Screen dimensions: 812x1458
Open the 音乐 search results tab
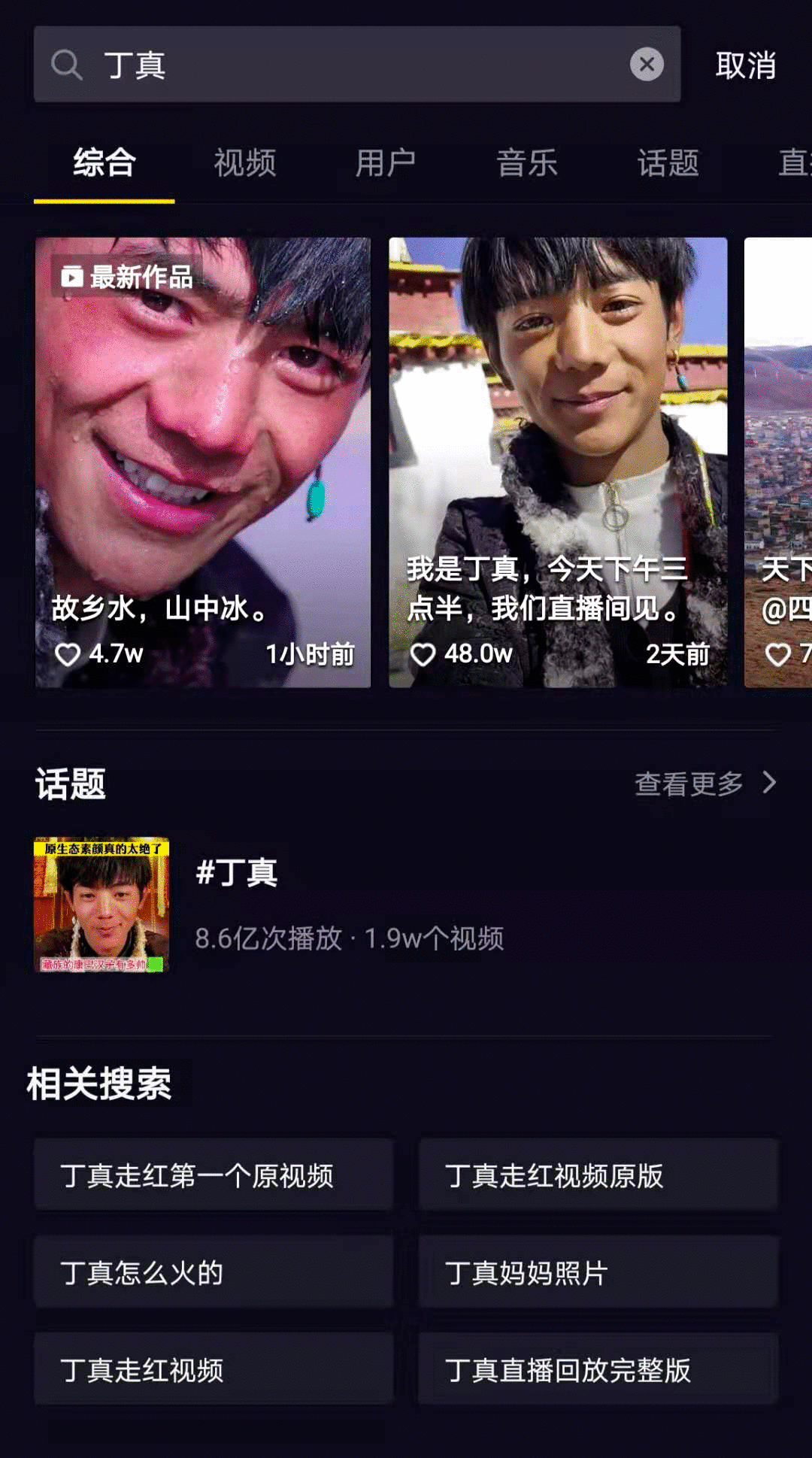tap(526, 164)
